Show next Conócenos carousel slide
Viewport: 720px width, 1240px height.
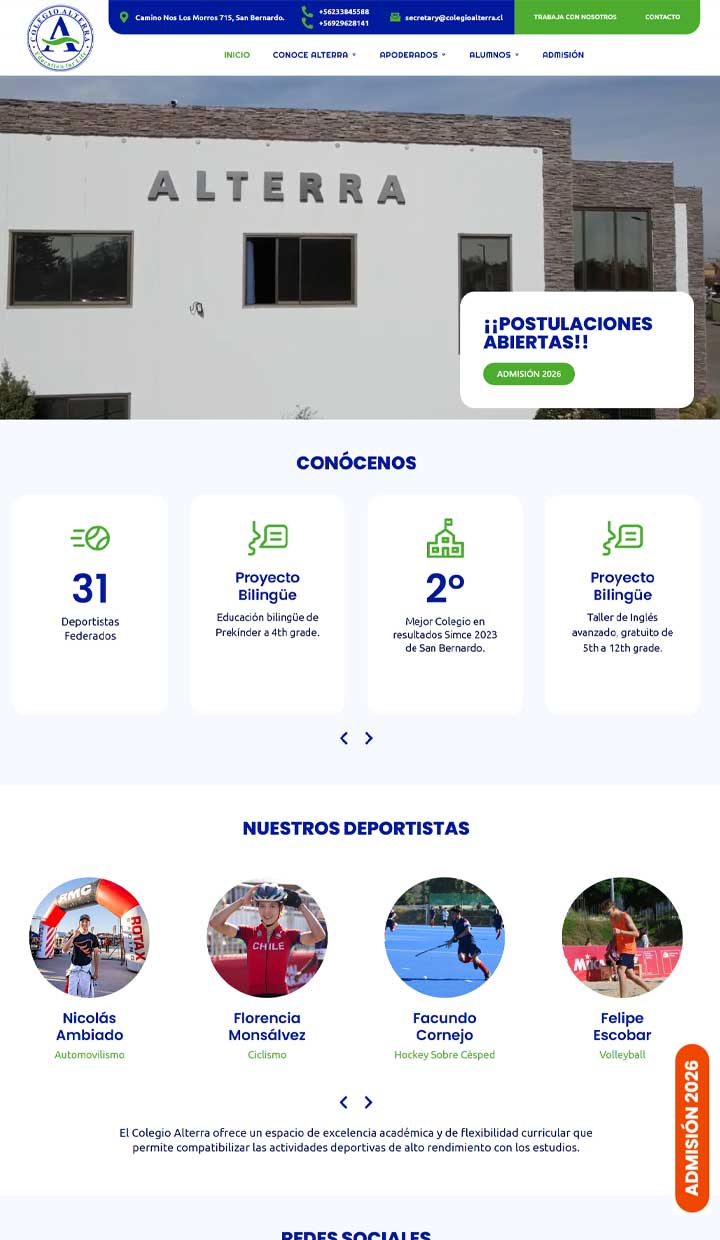(369, 738)
